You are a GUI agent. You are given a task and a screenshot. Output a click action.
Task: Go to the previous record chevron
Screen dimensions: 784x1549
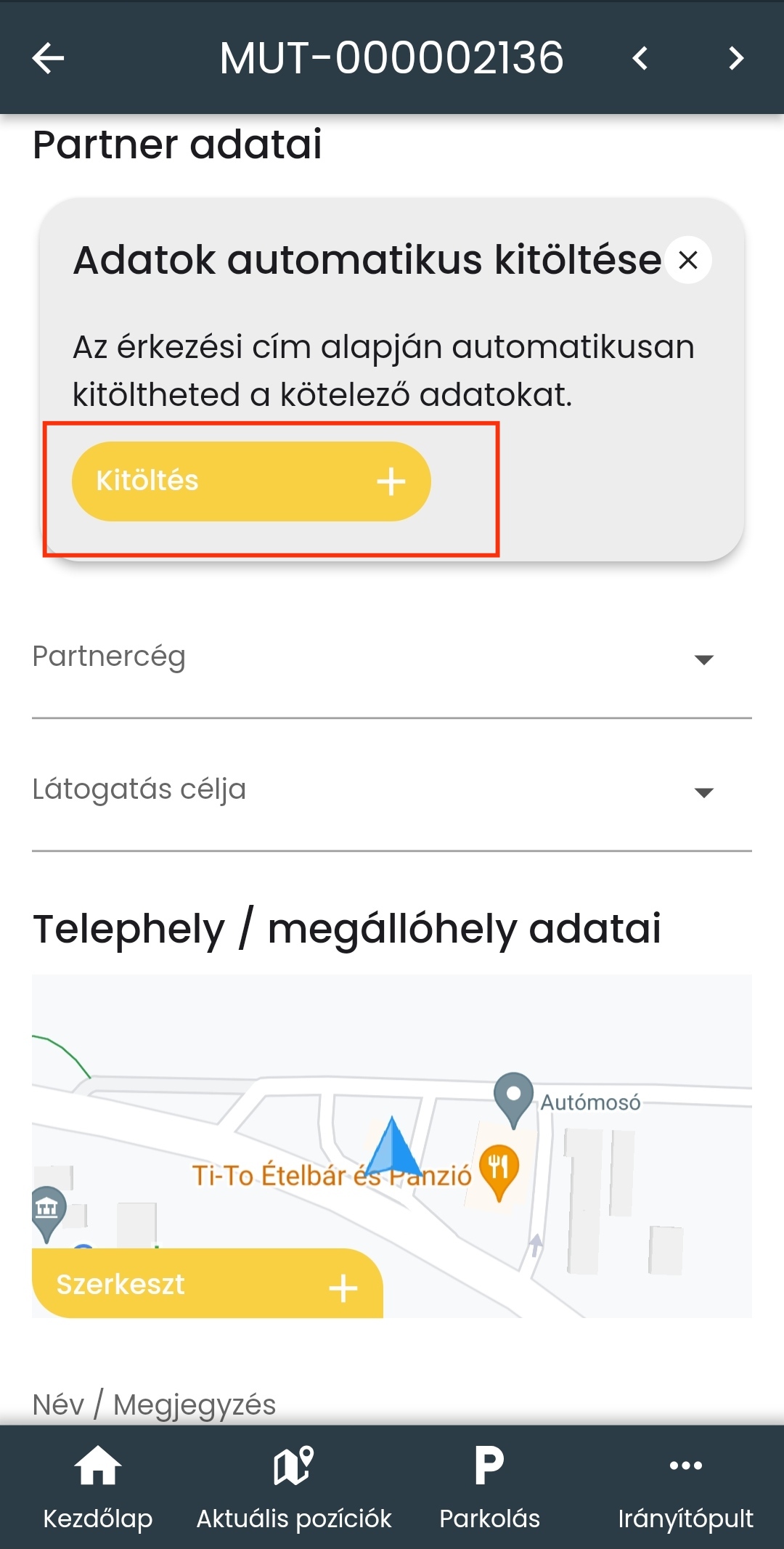click(x=640, y=58)
